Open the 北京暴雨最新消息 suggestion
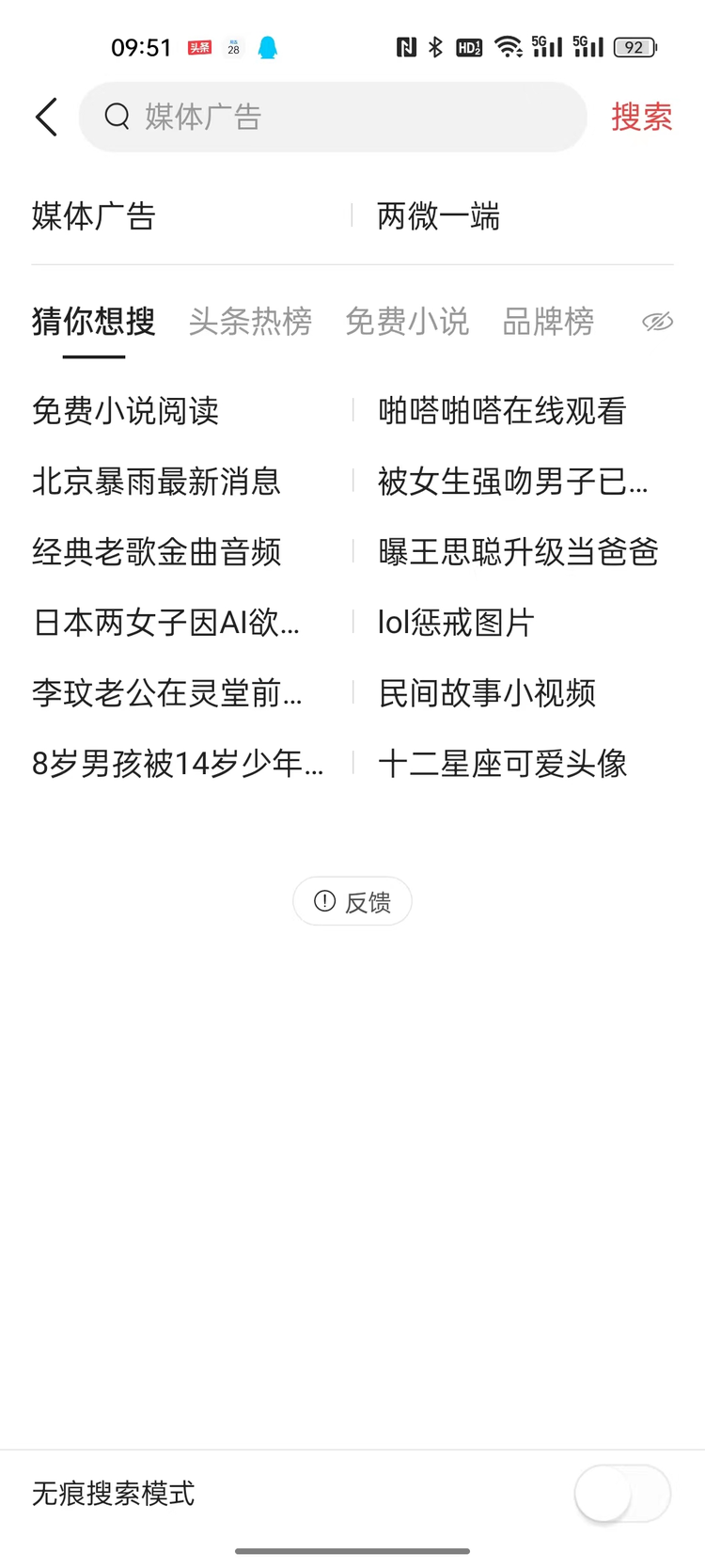The image size is (705, 1568). click(156, 482)
